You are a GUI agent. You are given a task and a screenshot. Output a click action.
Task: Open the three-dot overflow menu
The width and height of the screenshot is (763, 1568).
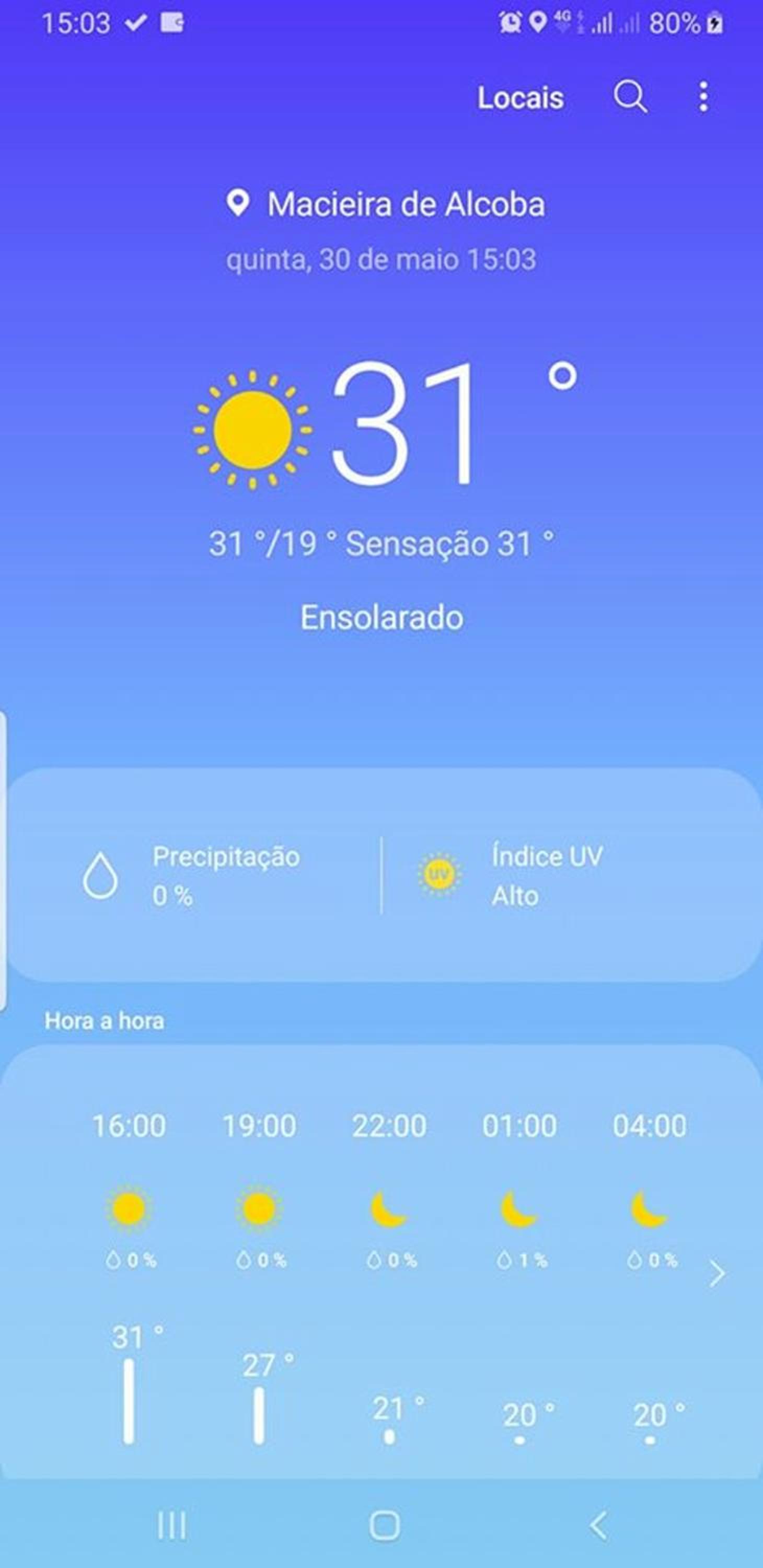pyautogui.click(x=703, y=97)
